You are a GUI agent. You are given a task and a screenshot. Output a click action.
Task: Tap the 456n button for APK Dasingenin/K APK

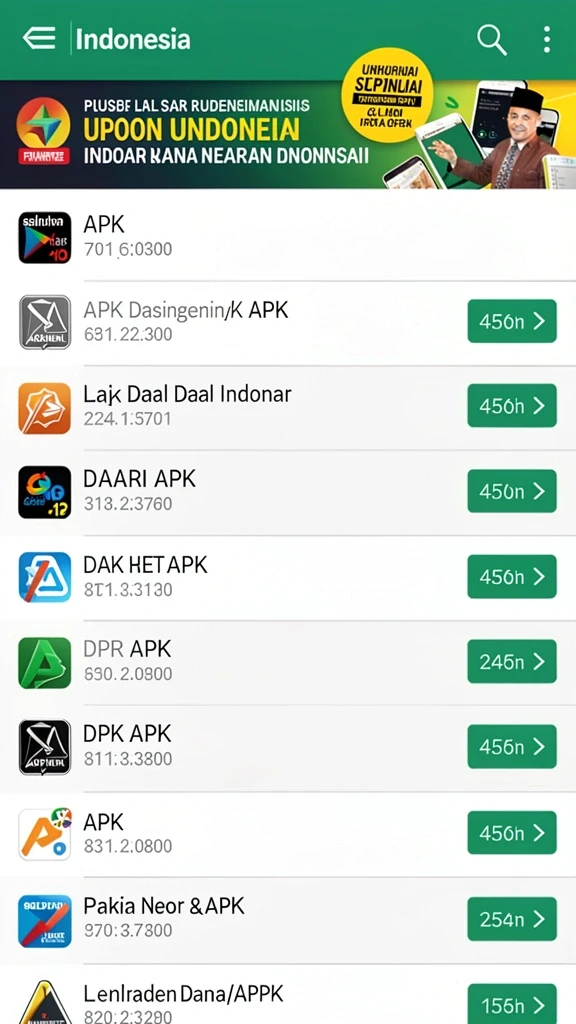512,321
